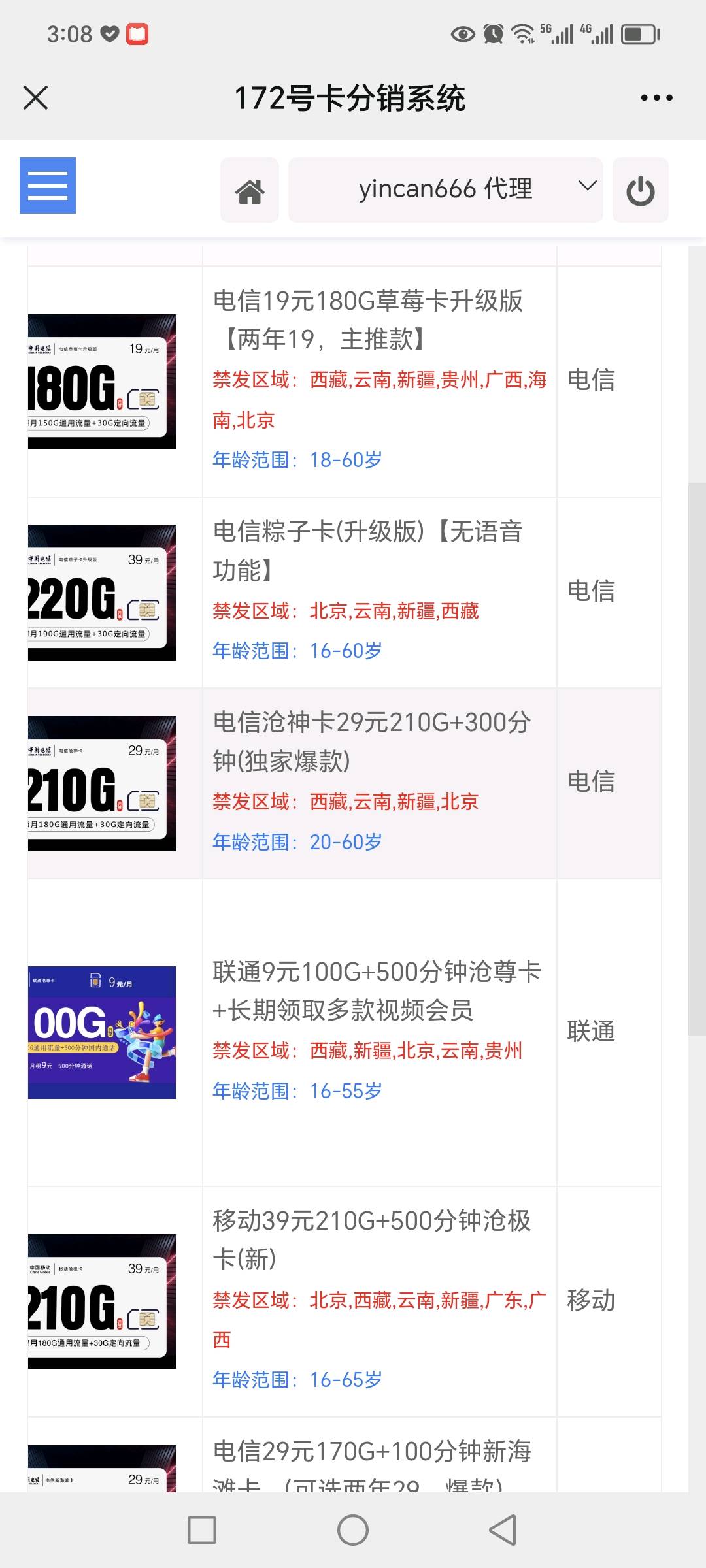Open the blue hamburger drawer menu
The image size is (706, 1568).
(48, 186)
